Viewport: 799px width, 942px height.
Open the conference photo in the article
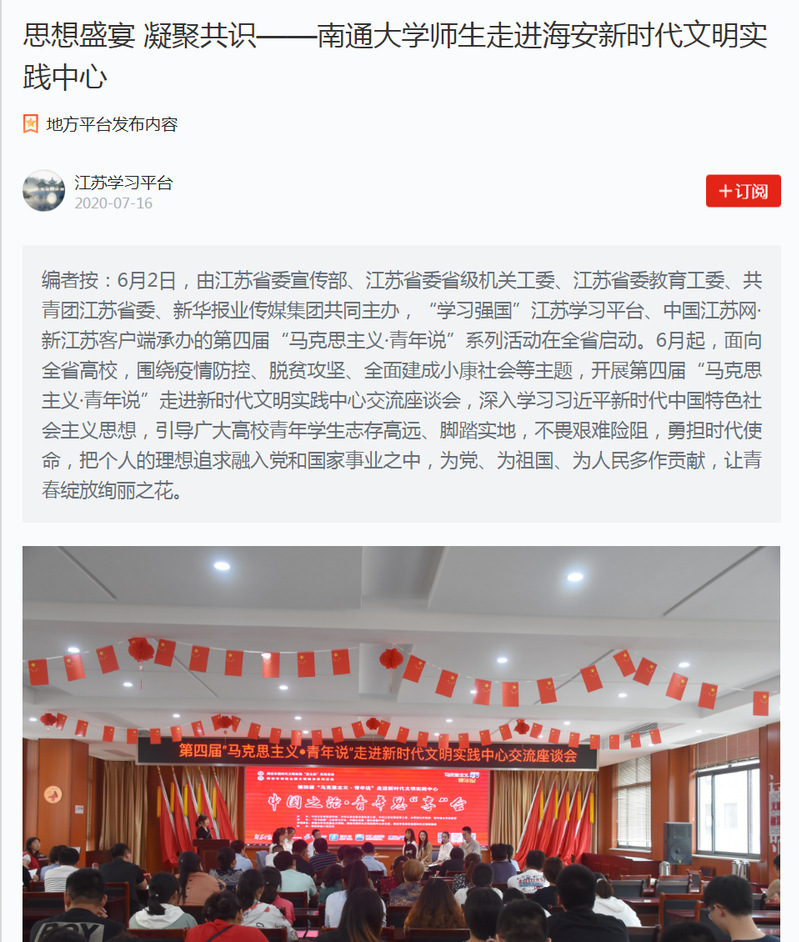point(401,742)
